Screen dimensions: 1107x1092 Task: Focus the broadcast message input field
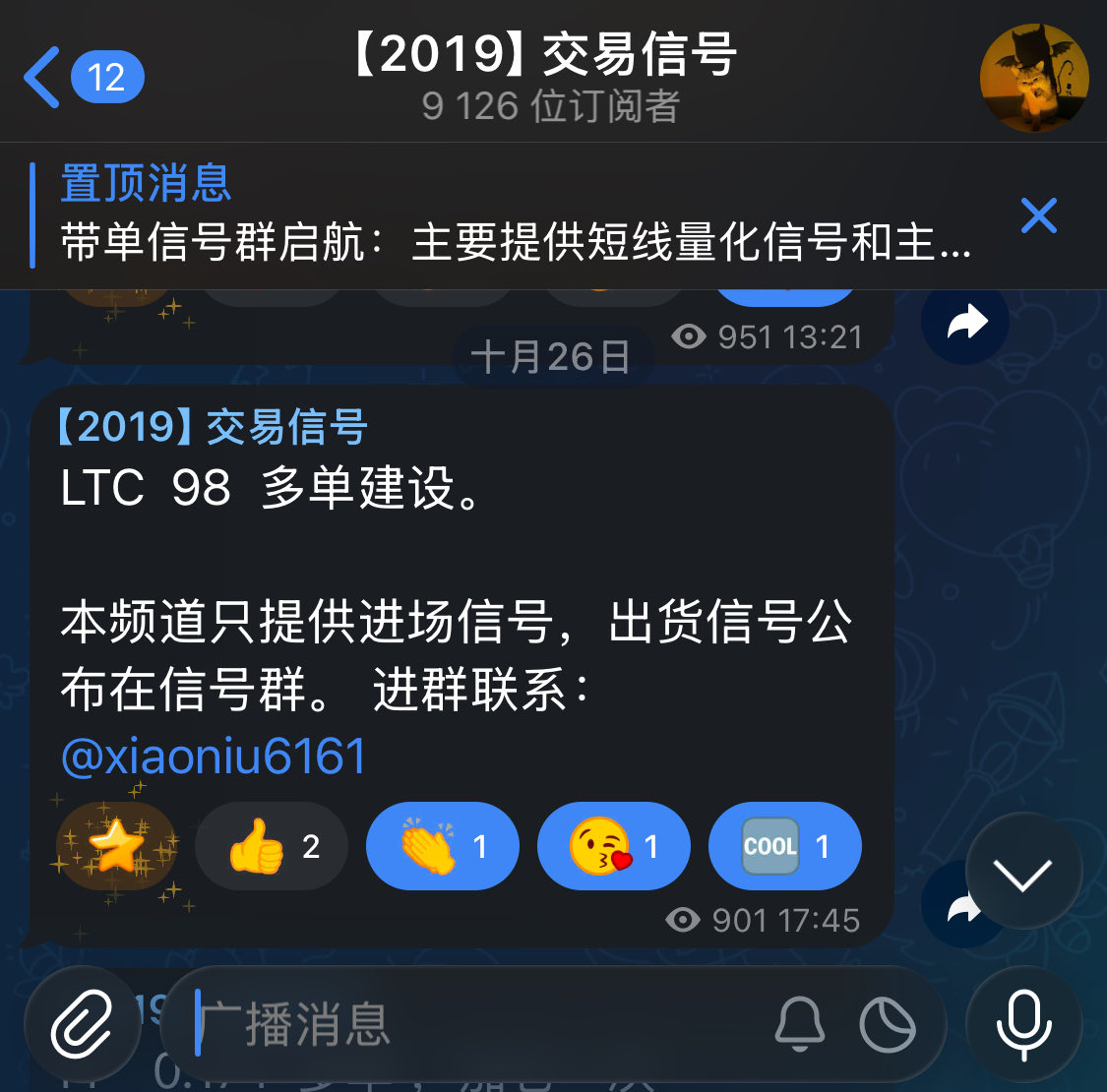(472, 1025)
